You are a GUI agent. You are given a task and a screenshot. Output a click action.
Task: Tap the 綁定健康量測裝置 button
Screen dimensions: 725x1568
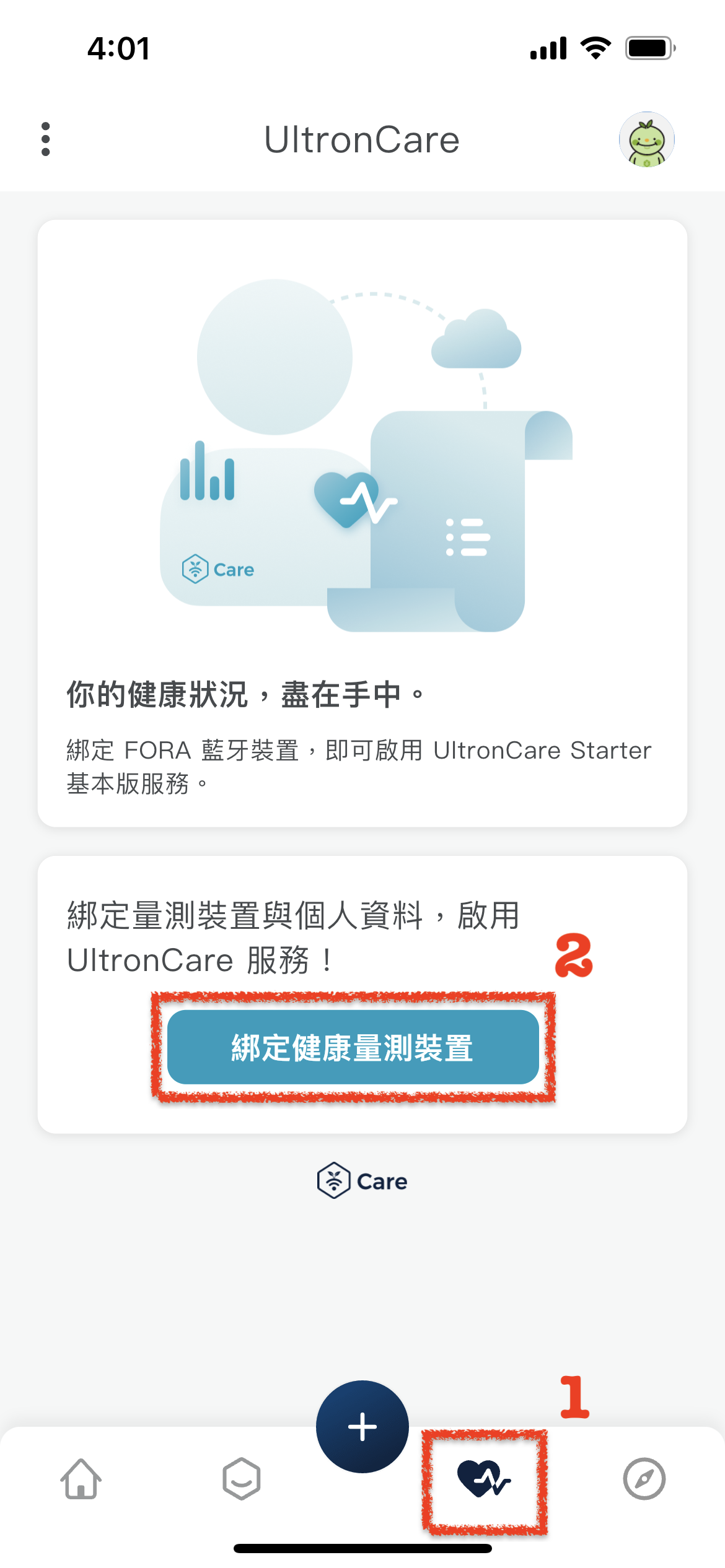click(353, 1047)
